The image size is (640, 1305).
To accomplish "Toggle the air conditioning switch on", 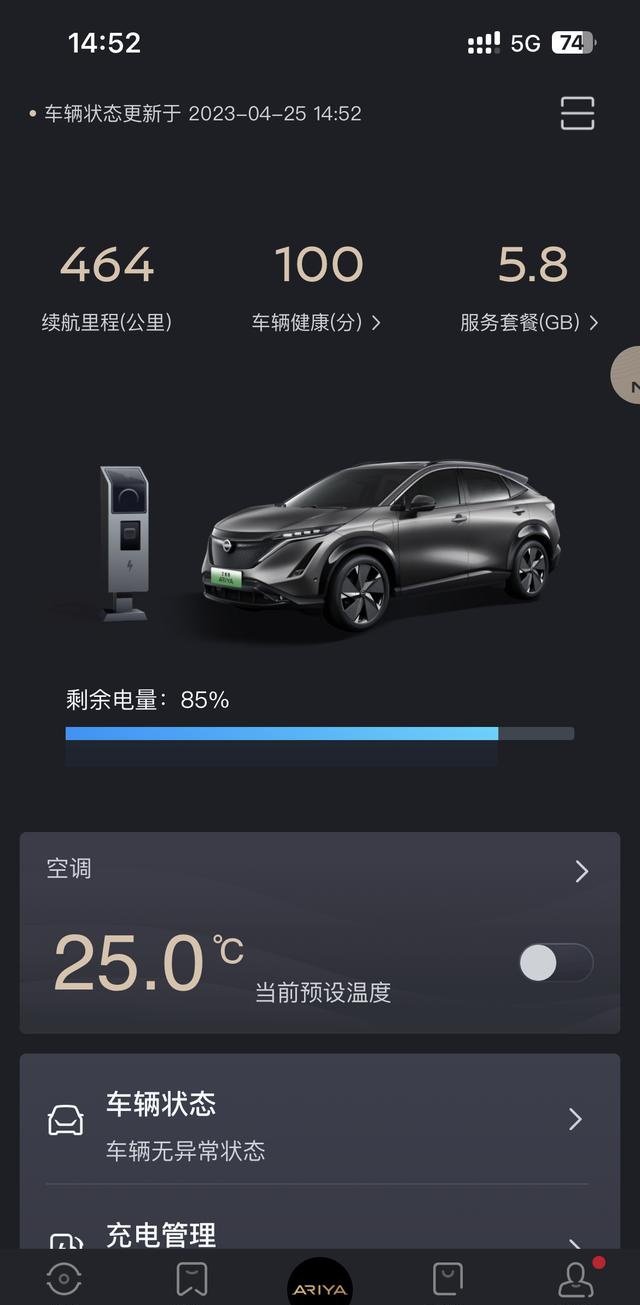I will click(556, 963).
